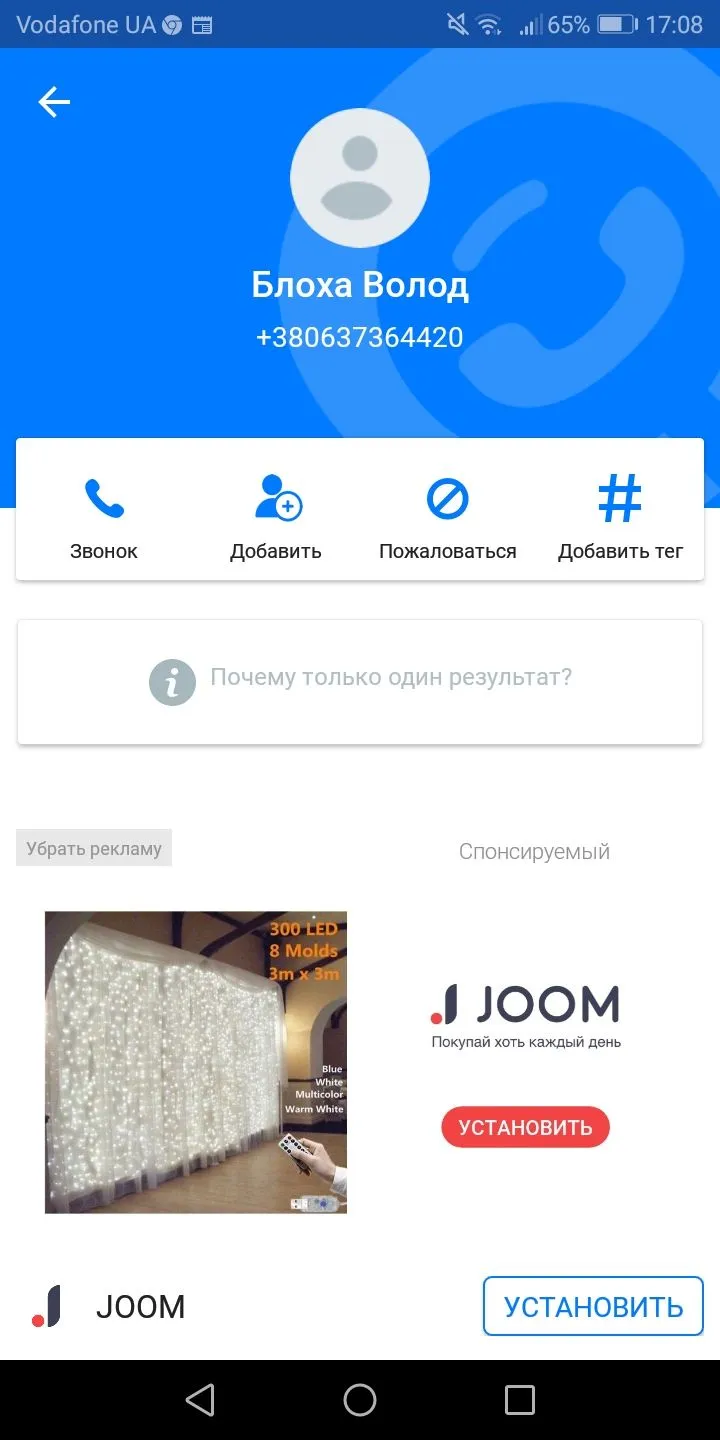Tap Добавить тег to tag the number

click(x=620, y=516)
